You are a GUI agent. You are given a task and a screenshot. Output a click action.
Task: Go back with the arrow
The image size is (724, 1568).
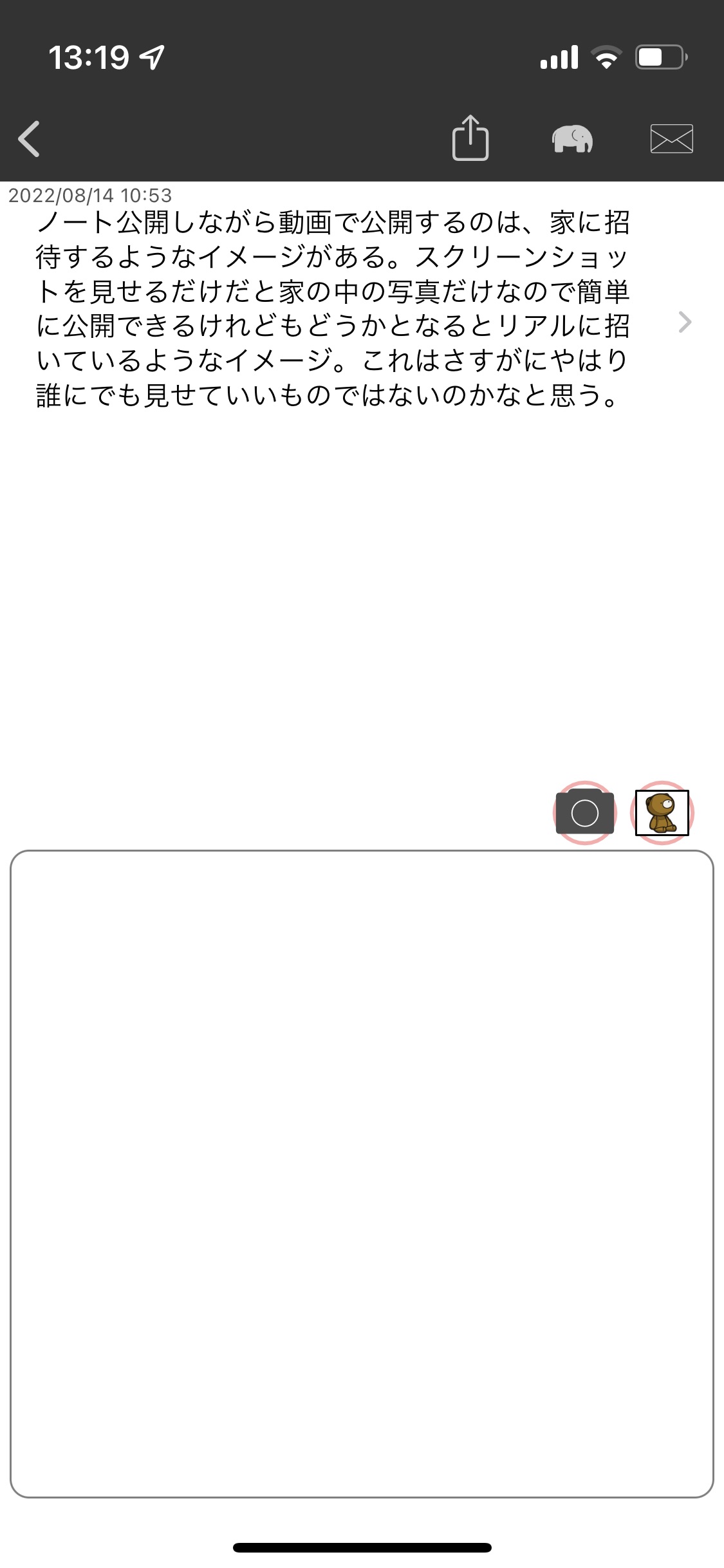(x=30, y=138)
